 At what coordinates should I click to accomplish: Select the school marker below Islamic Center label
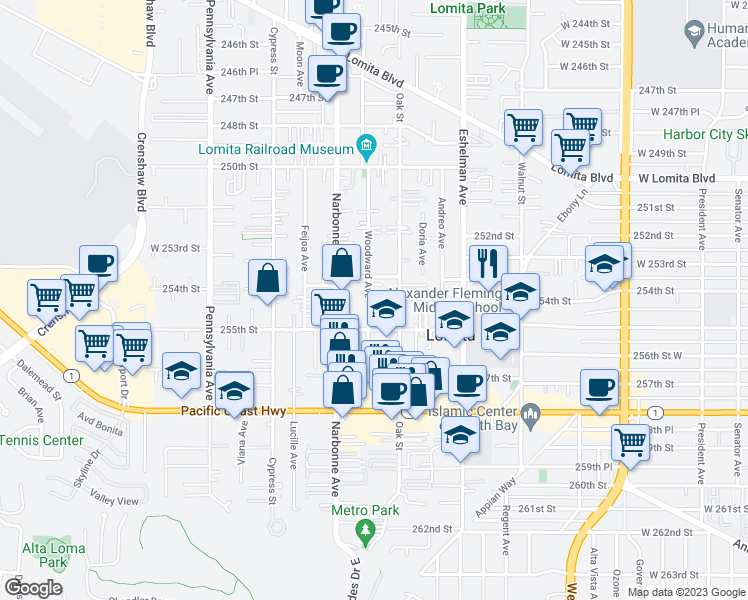(x=460, y=436)
